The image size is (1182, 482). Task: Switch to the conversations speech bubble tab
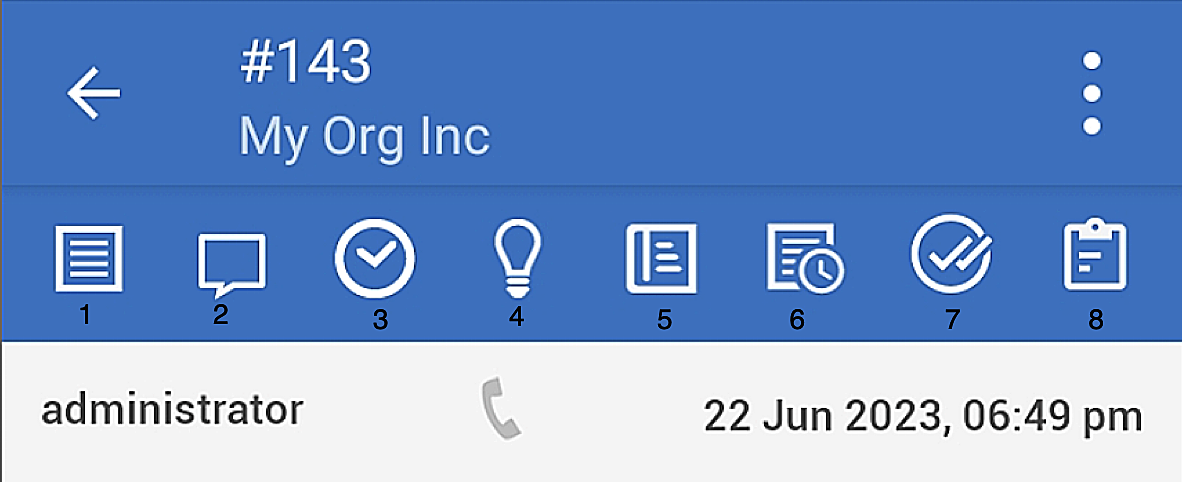pyautogui.click(x=231, y=264)
